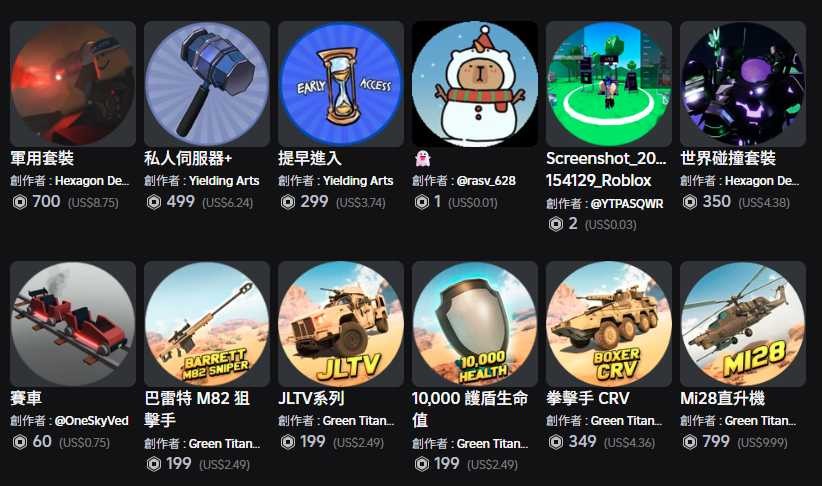The width and height of the screenshot is (822, 486).
Task: View the 10,000 護盾生命值 pass
Action: click(474, 324)
